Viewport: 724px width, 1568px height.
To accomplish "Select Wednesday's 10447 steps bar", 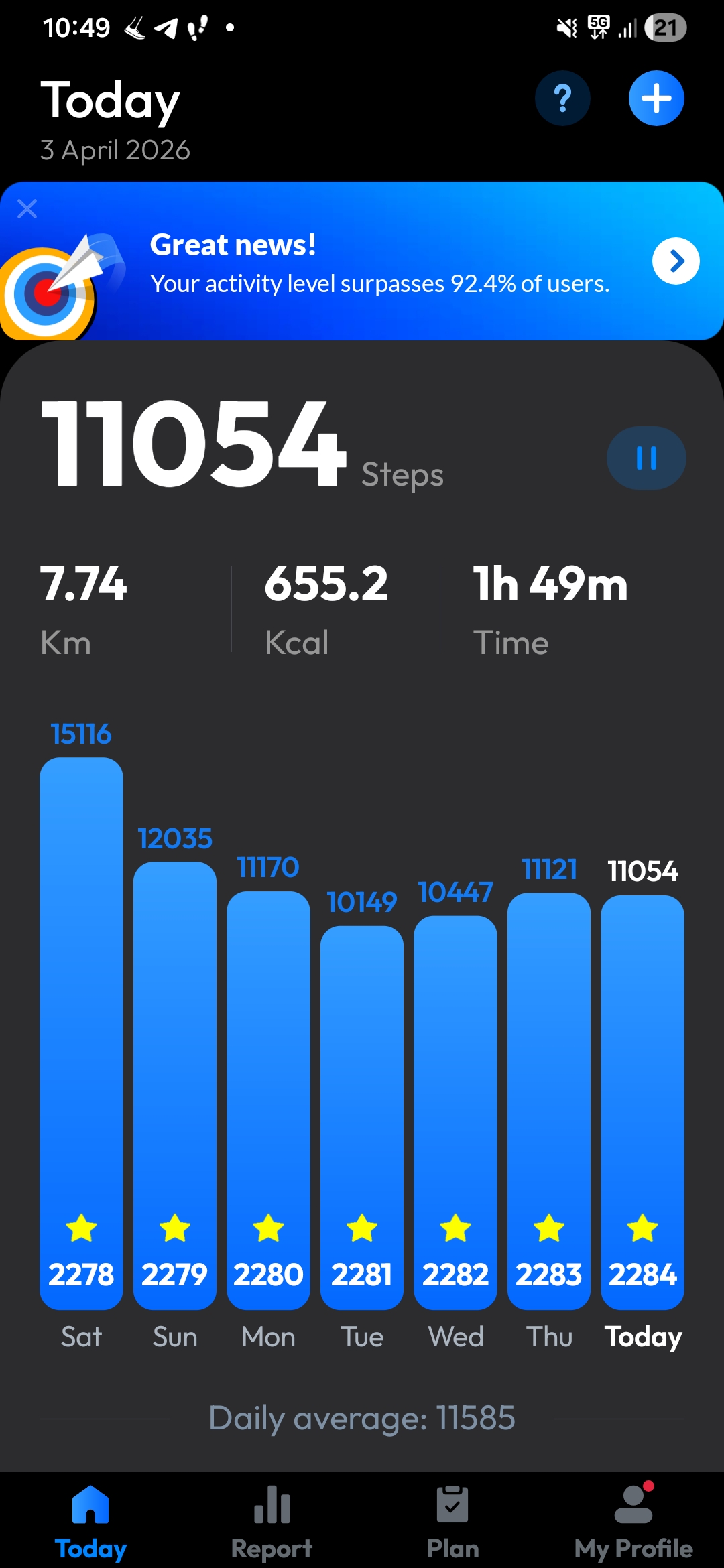I will coord(456,1112).
